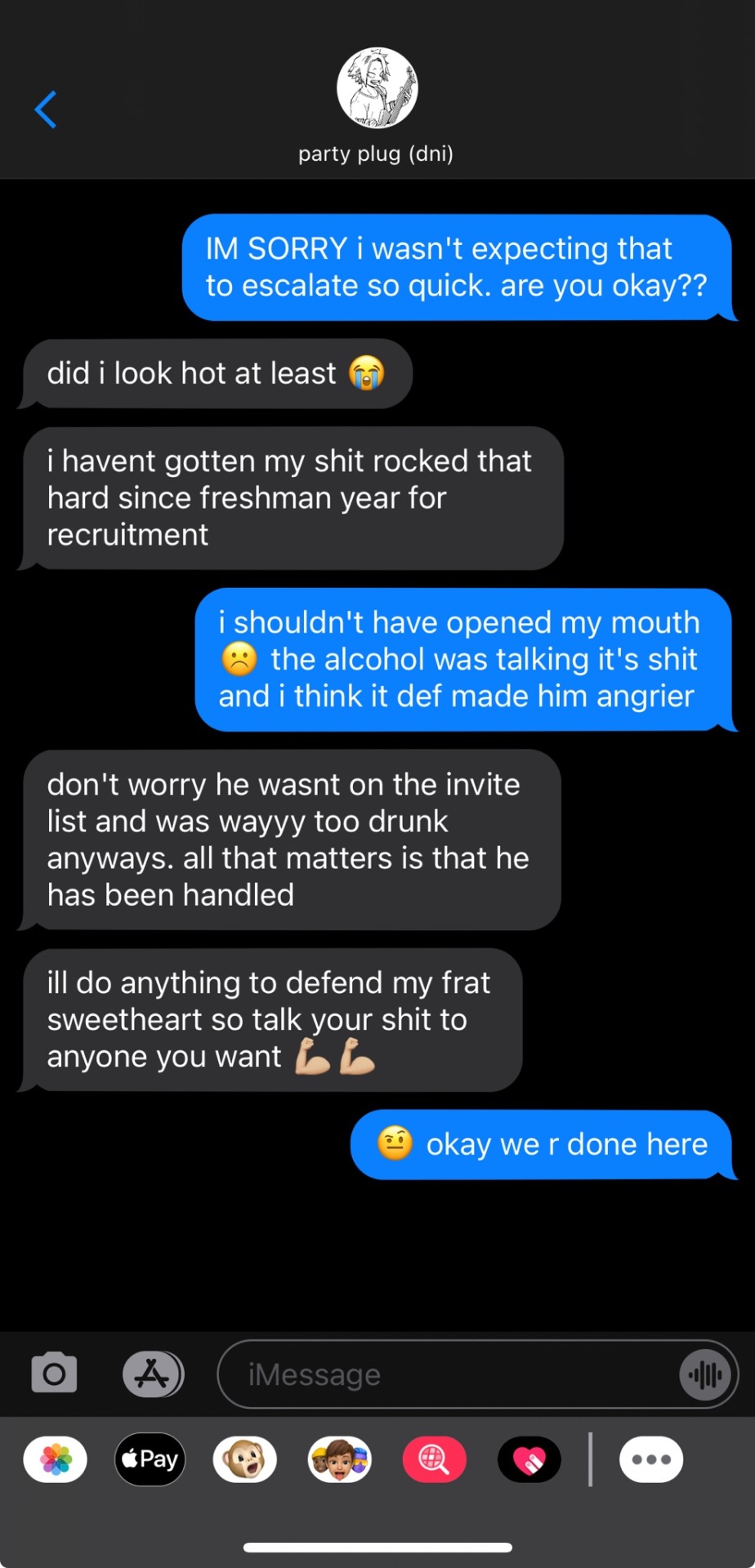Open the Digital Touch heart app
This screenshot has width=755, height=1568.
pos(529,1459)
